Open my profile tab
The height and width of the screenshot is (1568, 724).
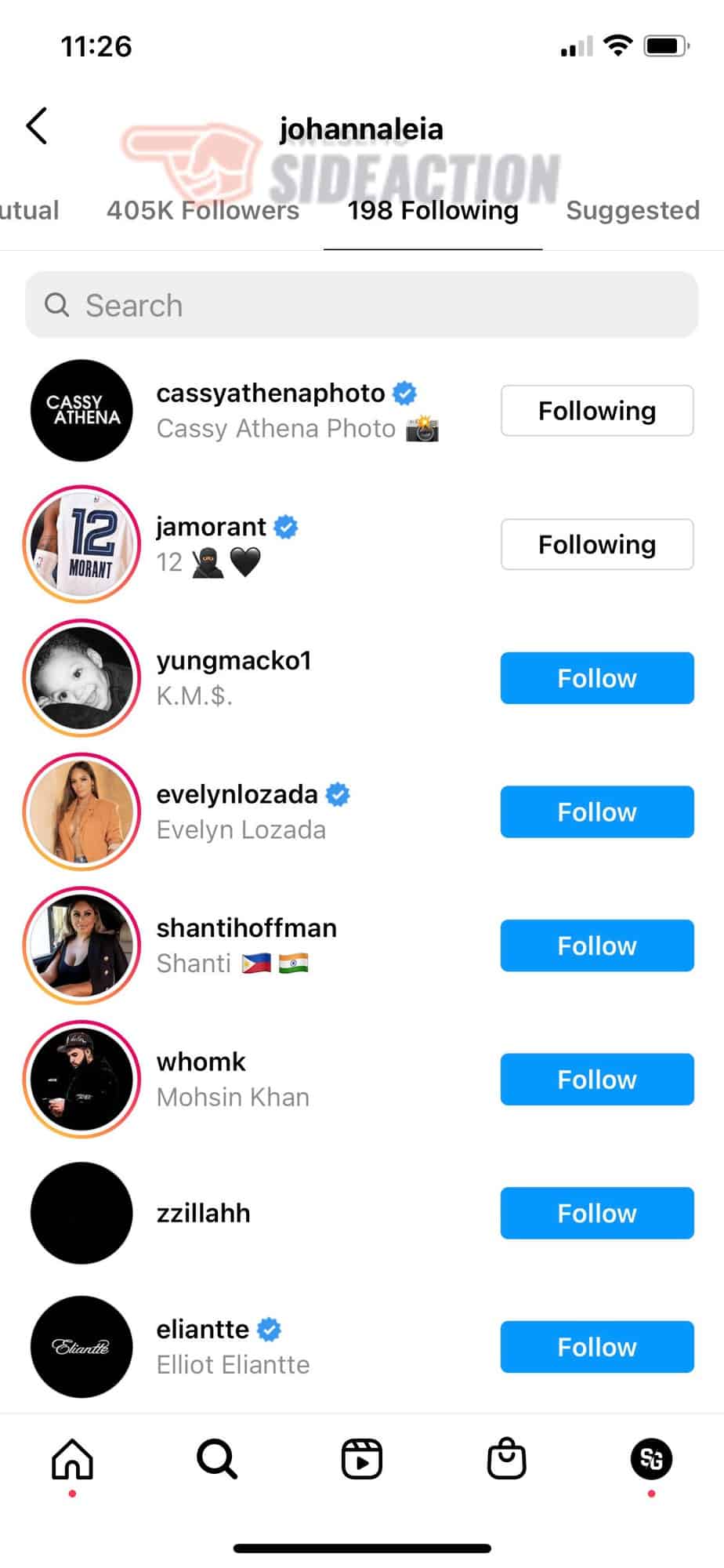pos(651,1459)
